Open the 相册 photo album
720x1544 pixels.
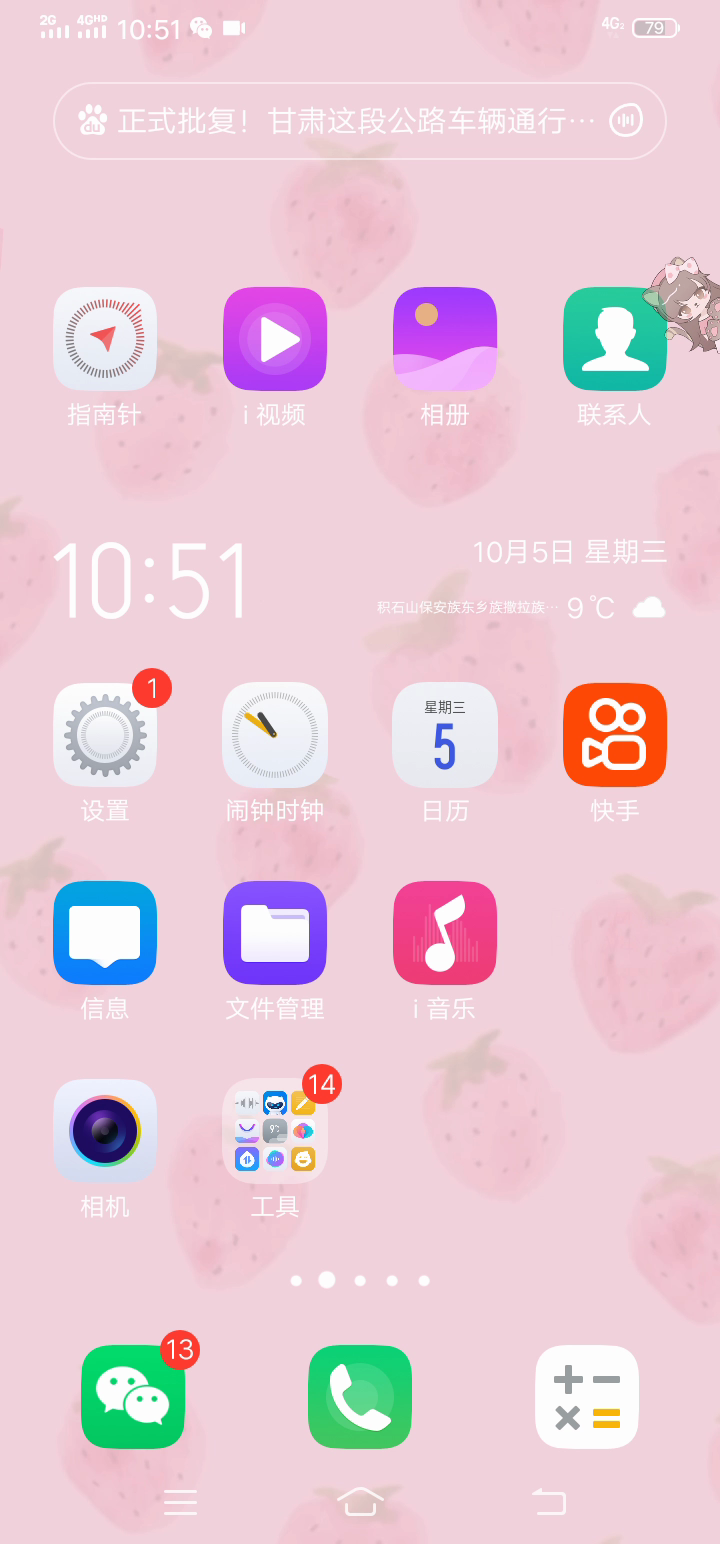click(445, 339)
